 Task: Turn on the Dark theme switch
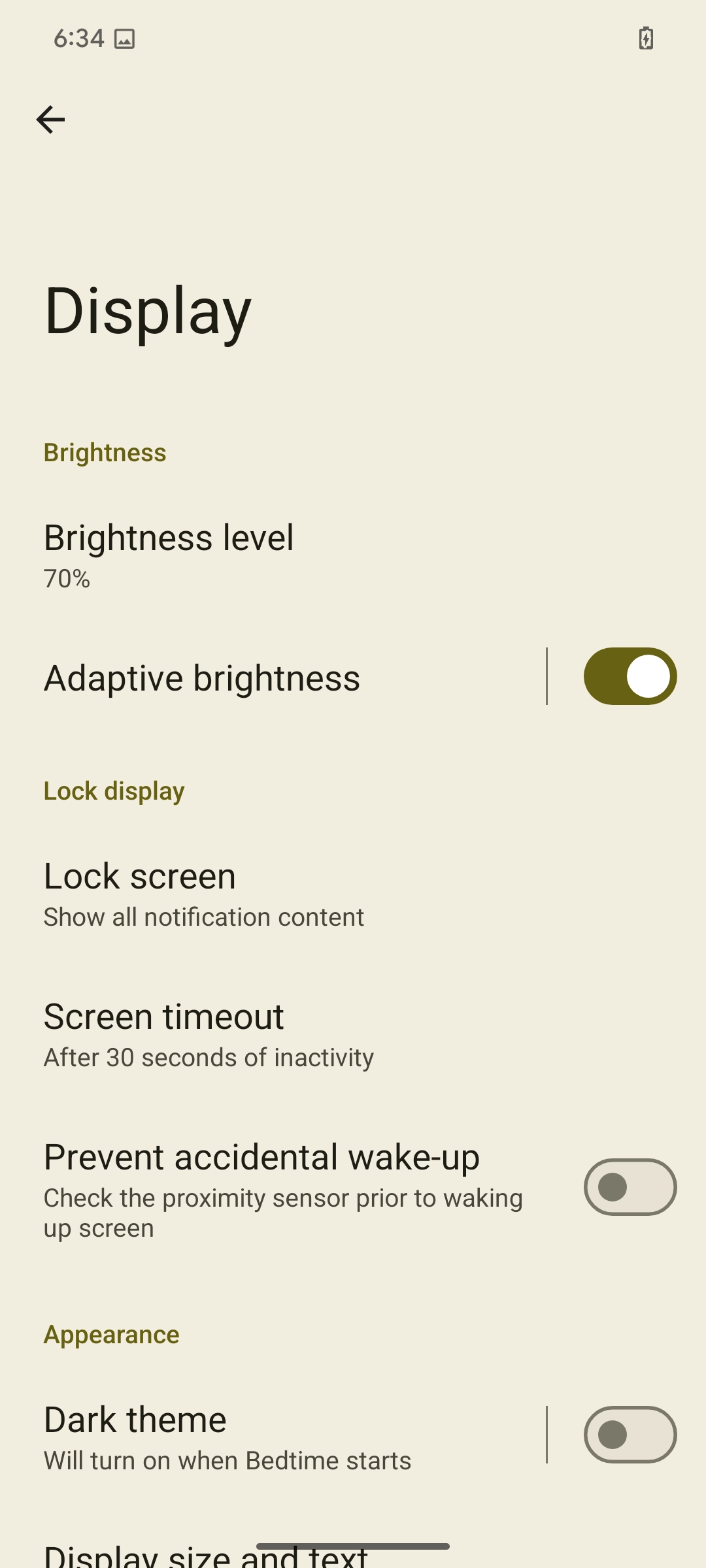[630, 1435]
